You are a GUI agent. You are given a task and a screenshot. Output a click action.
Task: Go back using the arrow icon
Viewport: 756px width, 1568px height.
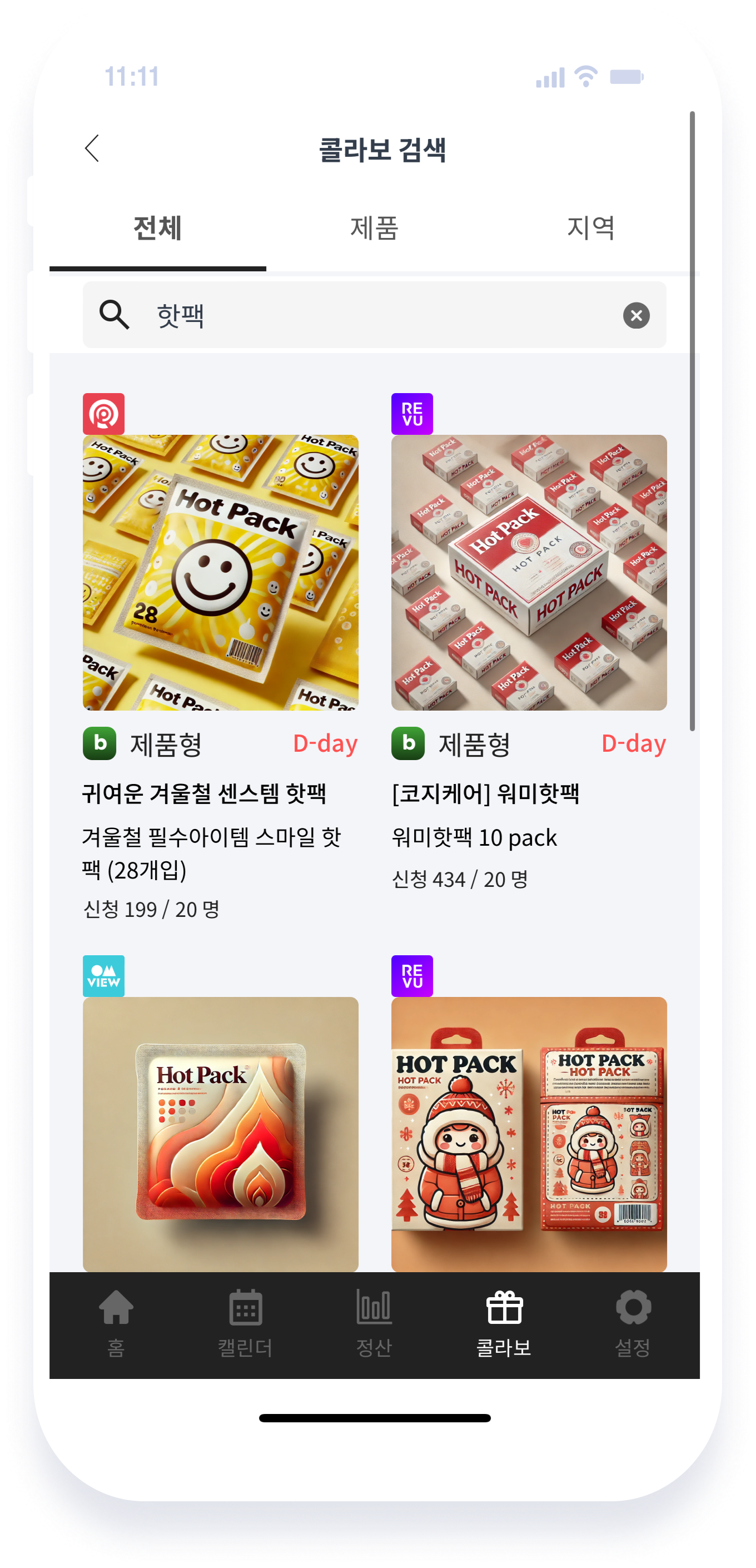point(92,148)
